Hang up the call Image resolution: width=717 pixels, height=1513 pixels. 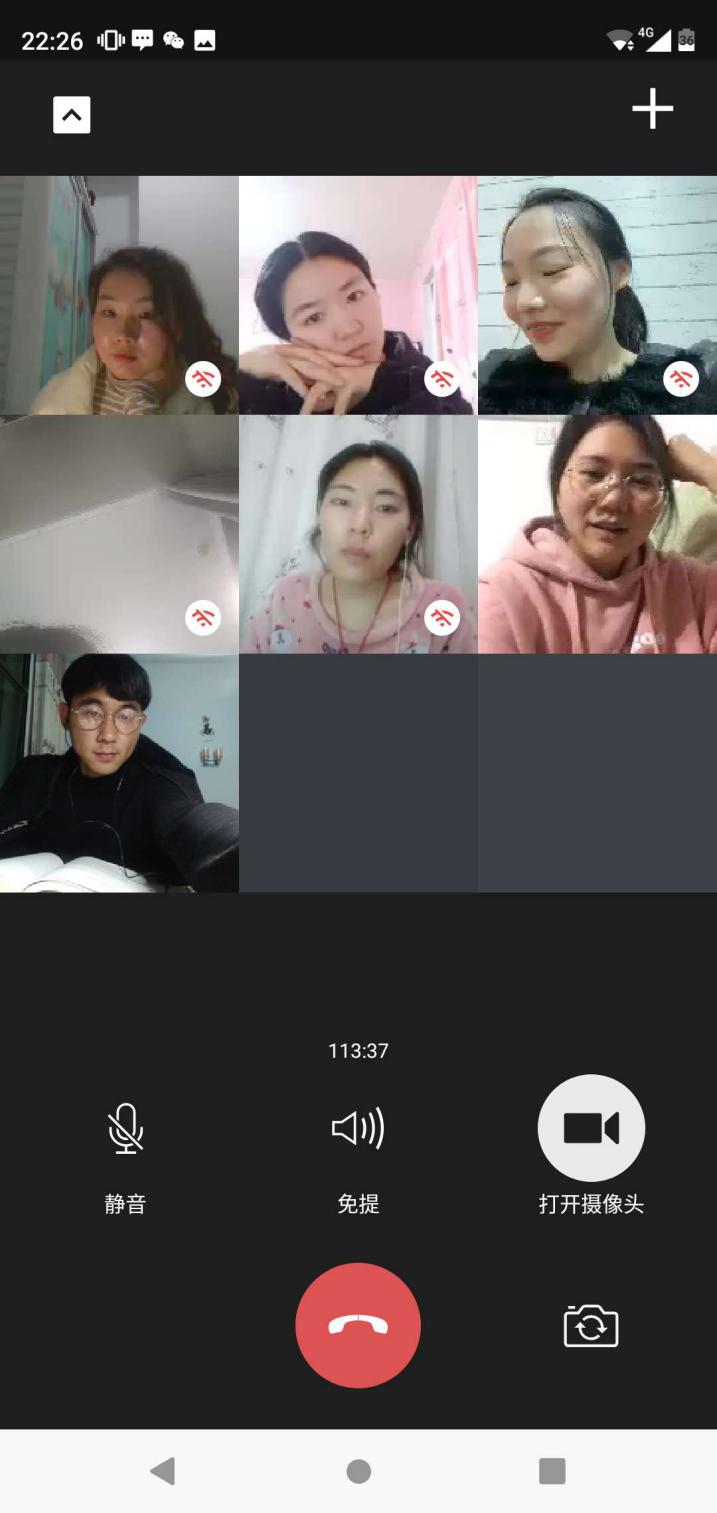(358, 1325)
